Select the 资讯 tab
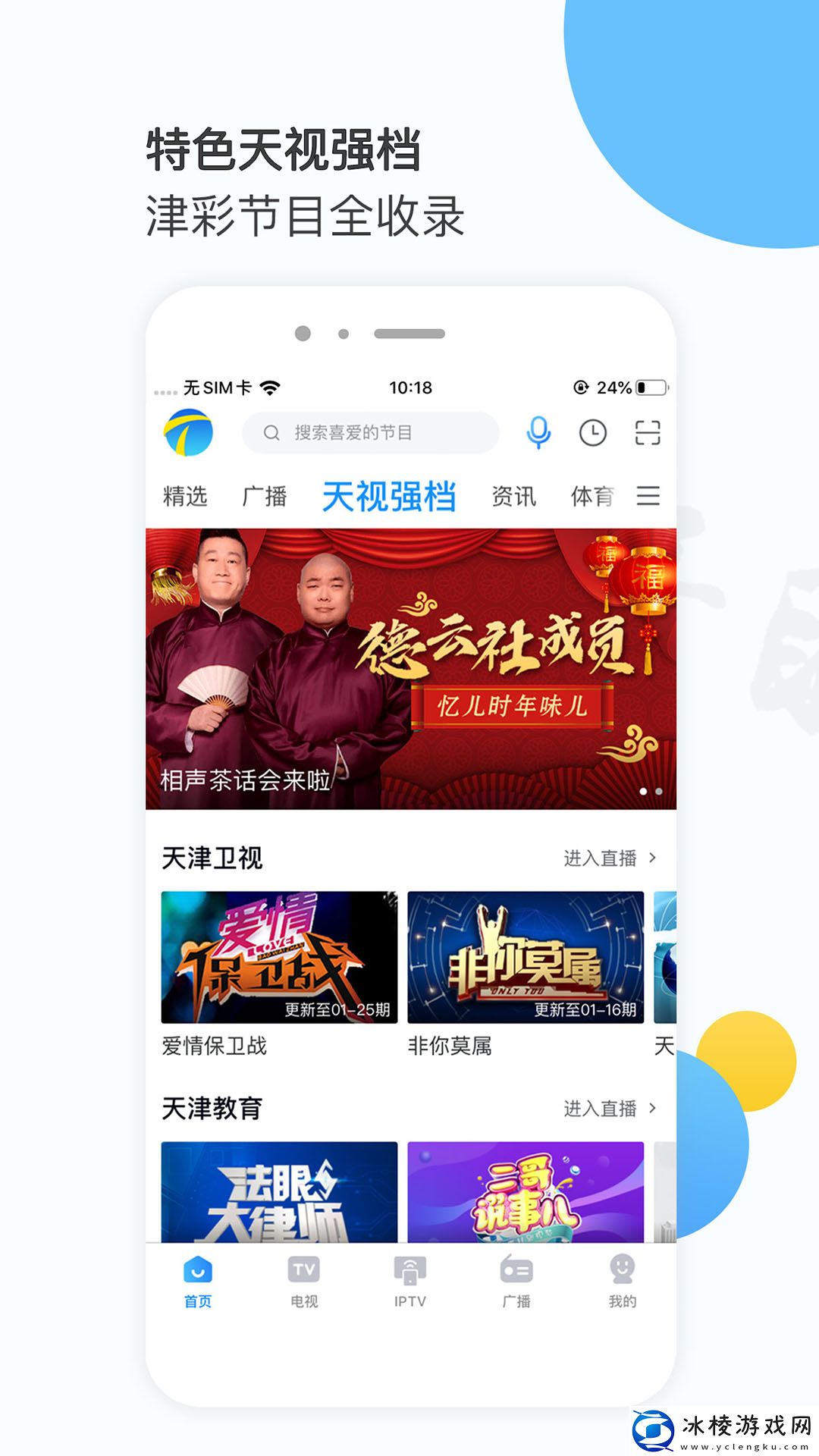Image resolution: width=819 pixels, height=1456 pixels. pyautogui.click(x=513, y=496)
